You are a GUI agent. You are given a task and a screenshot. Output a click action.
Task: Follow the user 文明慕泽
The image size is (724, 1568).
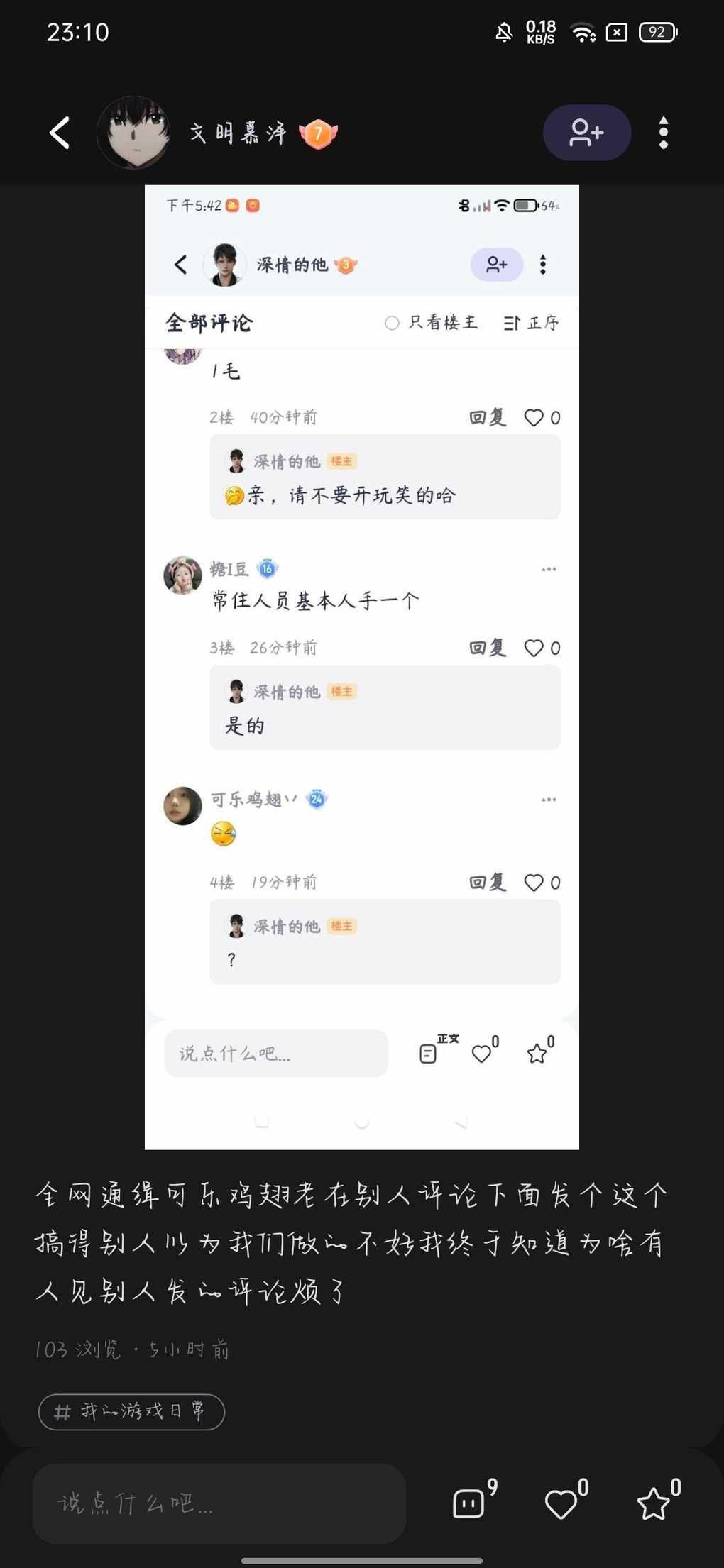(586, 133)
